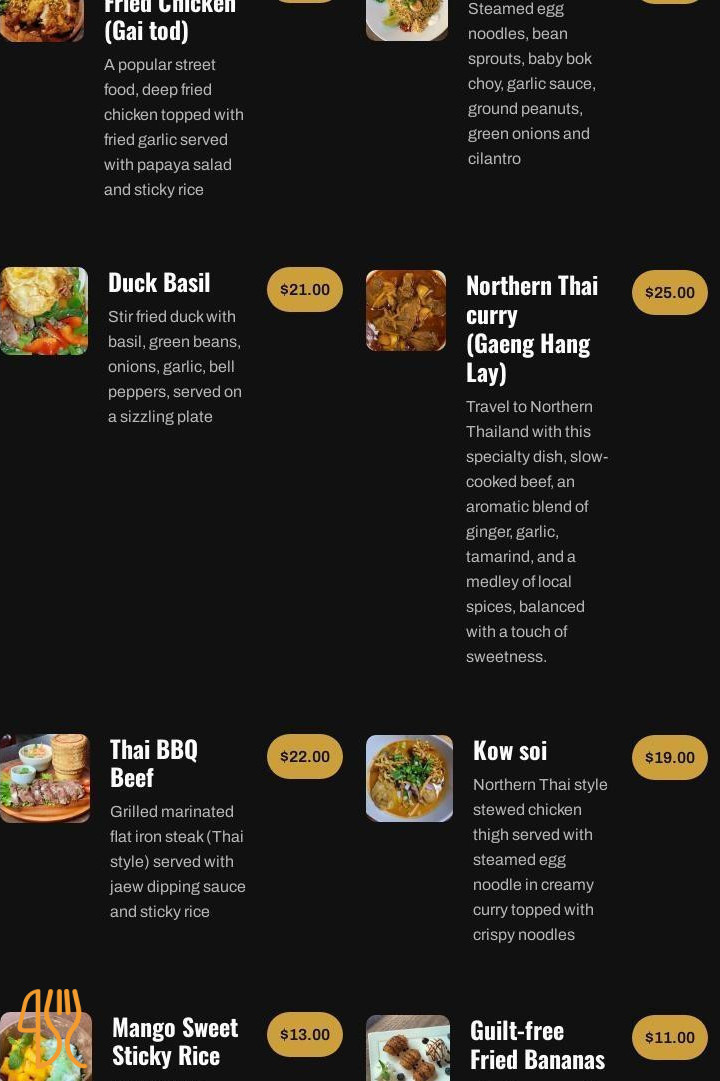The image size is (720, 1081).
Task: View the Northern Thai curry dish photo
Action: (406, 311)
